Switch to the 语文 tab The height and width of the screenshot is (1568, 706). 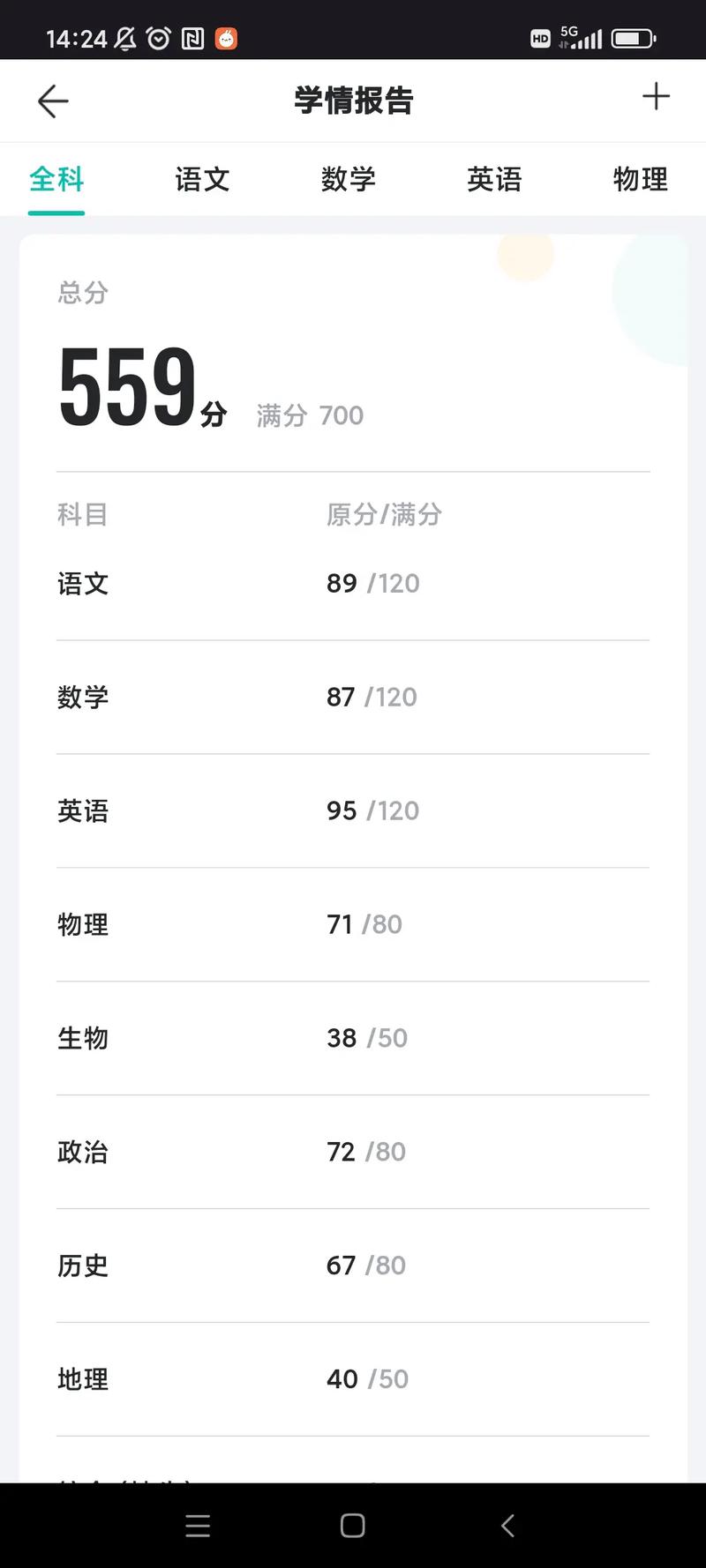(x=202, y=180)
